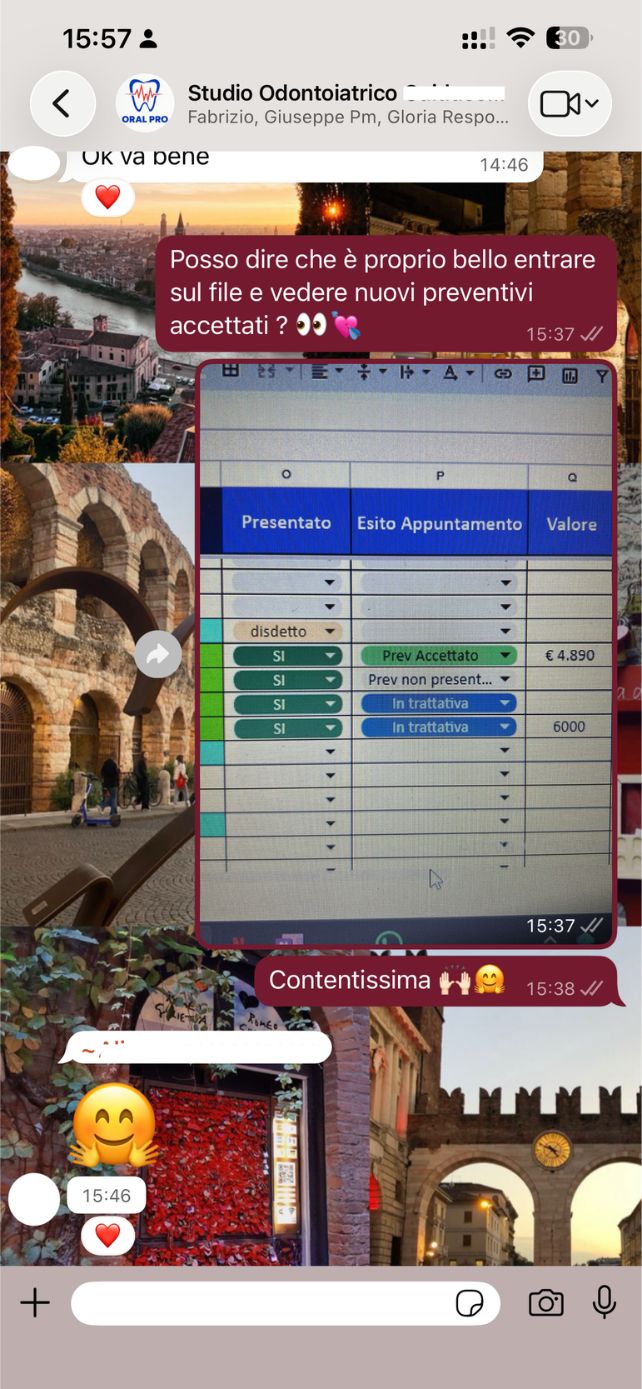642x1389 pixels.
Task: Go back to the chat list
Action: 61,103
